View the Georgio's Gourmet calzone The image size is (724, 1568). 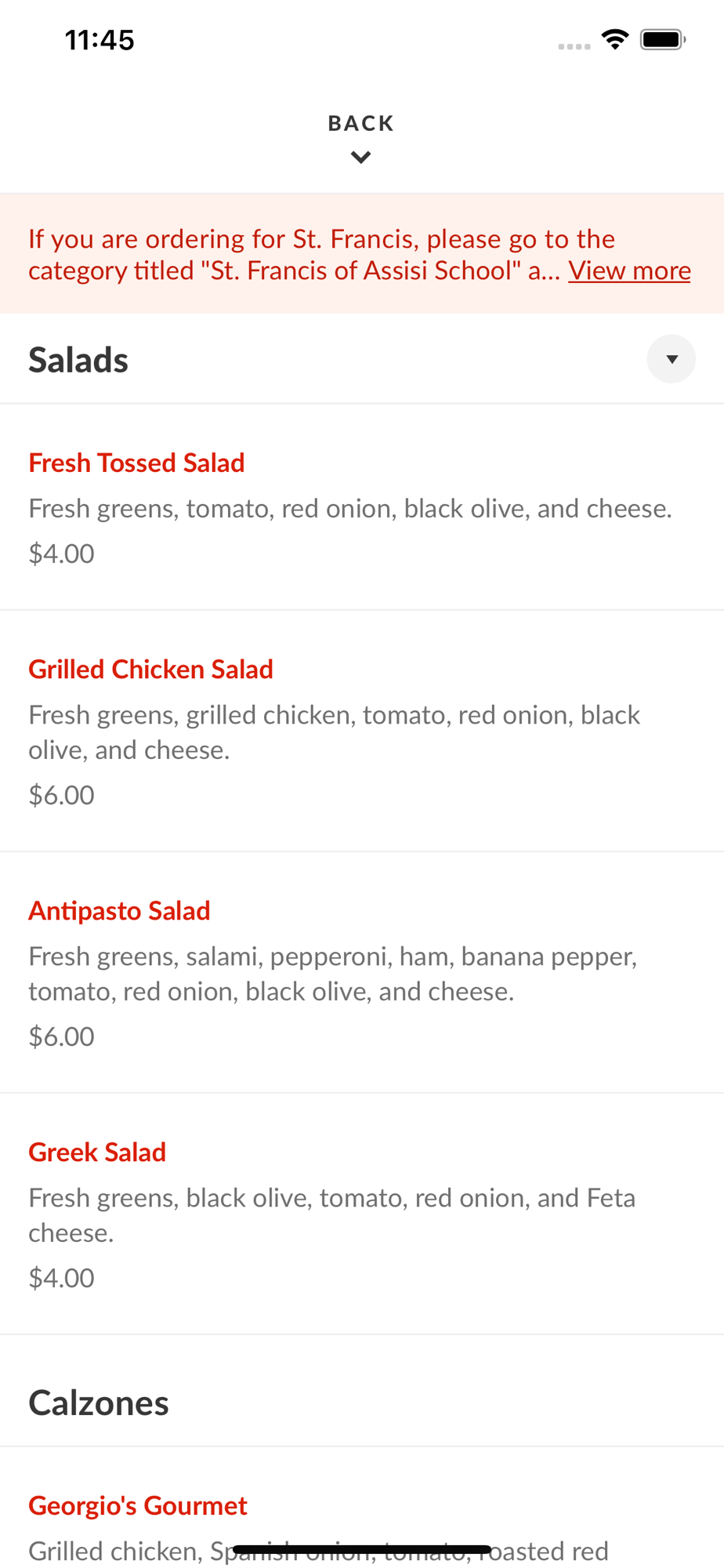click(x=138, y=1505)
